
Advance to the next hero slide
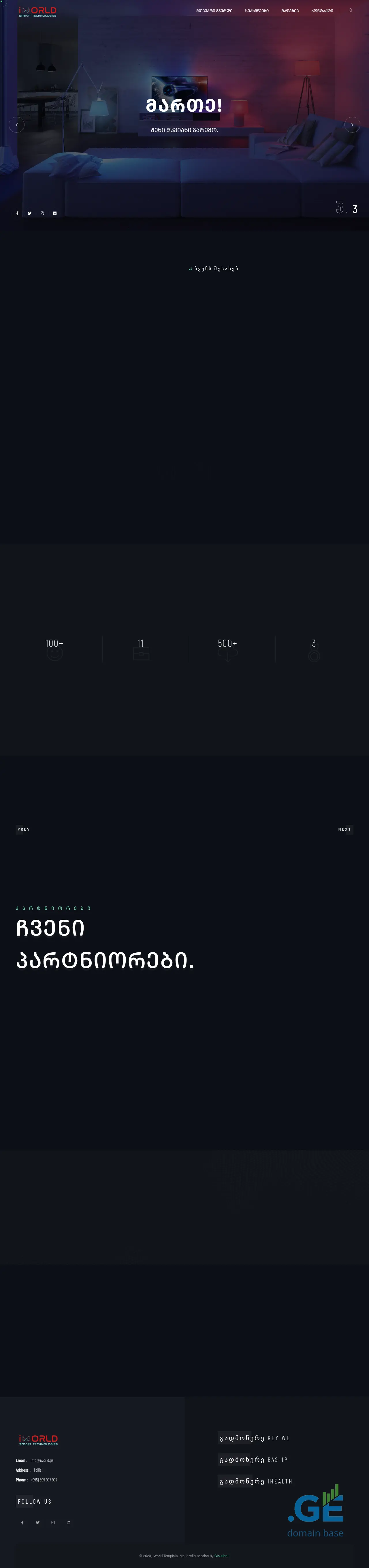[352, 125]
